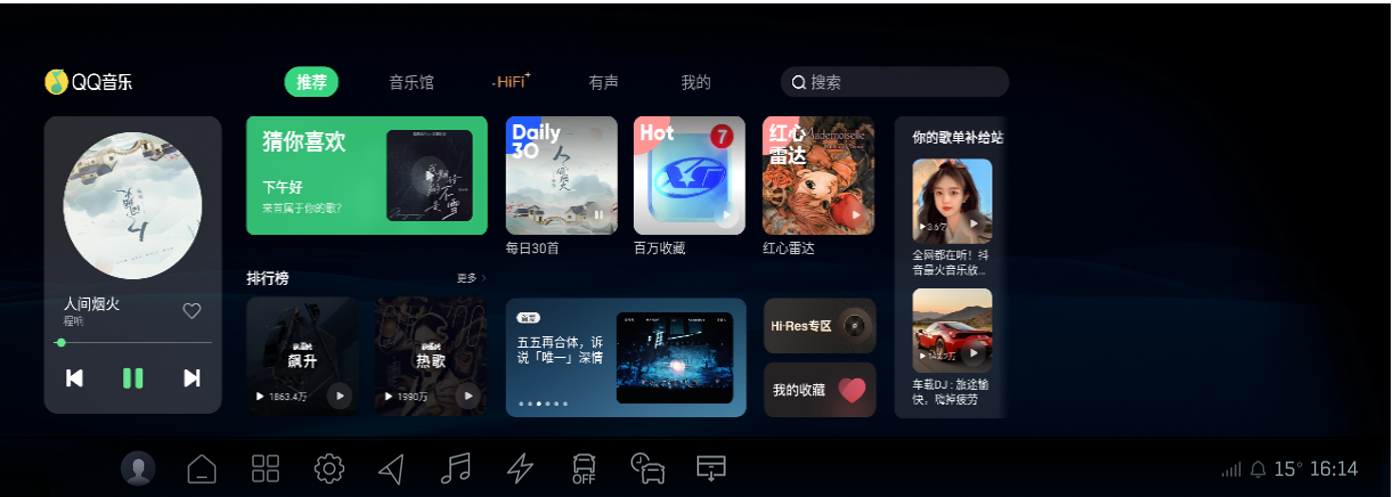Screen dimensions: 1393x497
Task: Play the 热歌 chart
Action: (468, 396)
